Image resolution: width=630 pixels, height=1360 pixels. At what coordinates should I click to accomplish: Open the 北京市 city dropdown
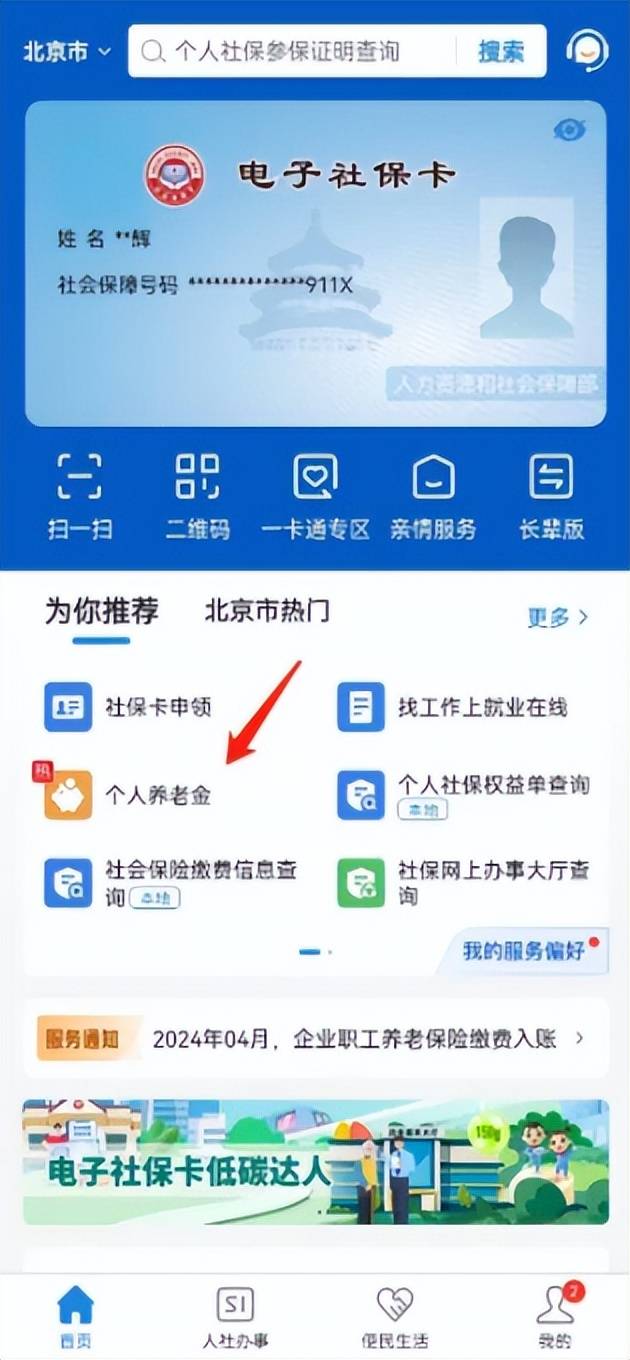[x=67, y=52]
